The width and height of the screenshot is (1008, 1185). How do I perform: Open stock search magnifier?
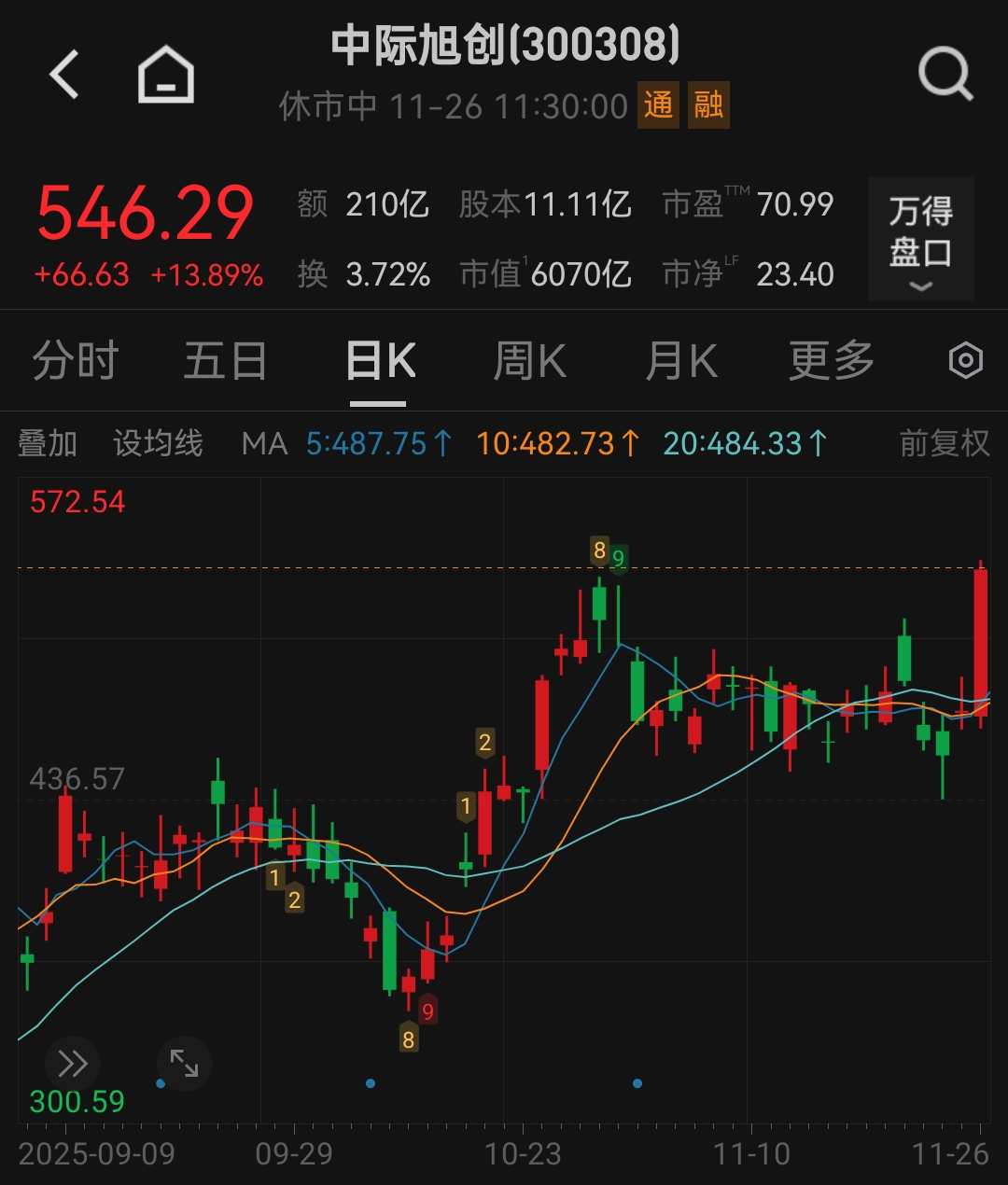[x=945, y=75]
